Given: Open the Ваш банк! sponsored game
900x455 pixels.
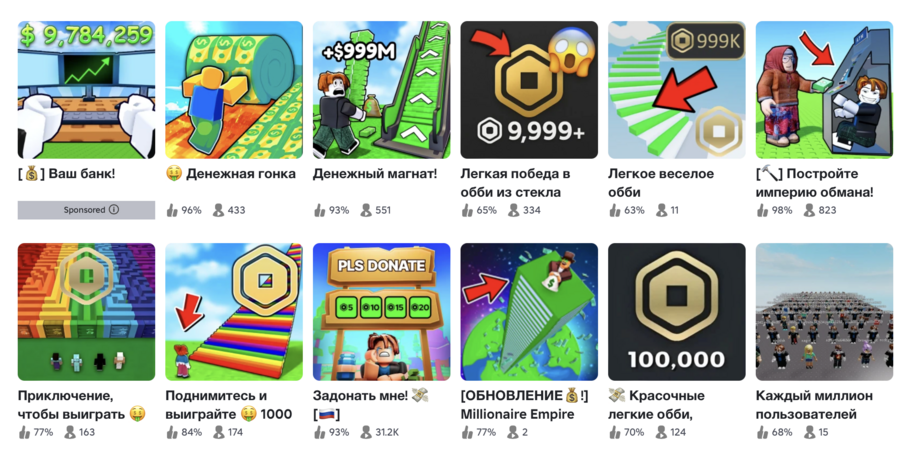Looking at the screenshot, I should click(86, 90).
